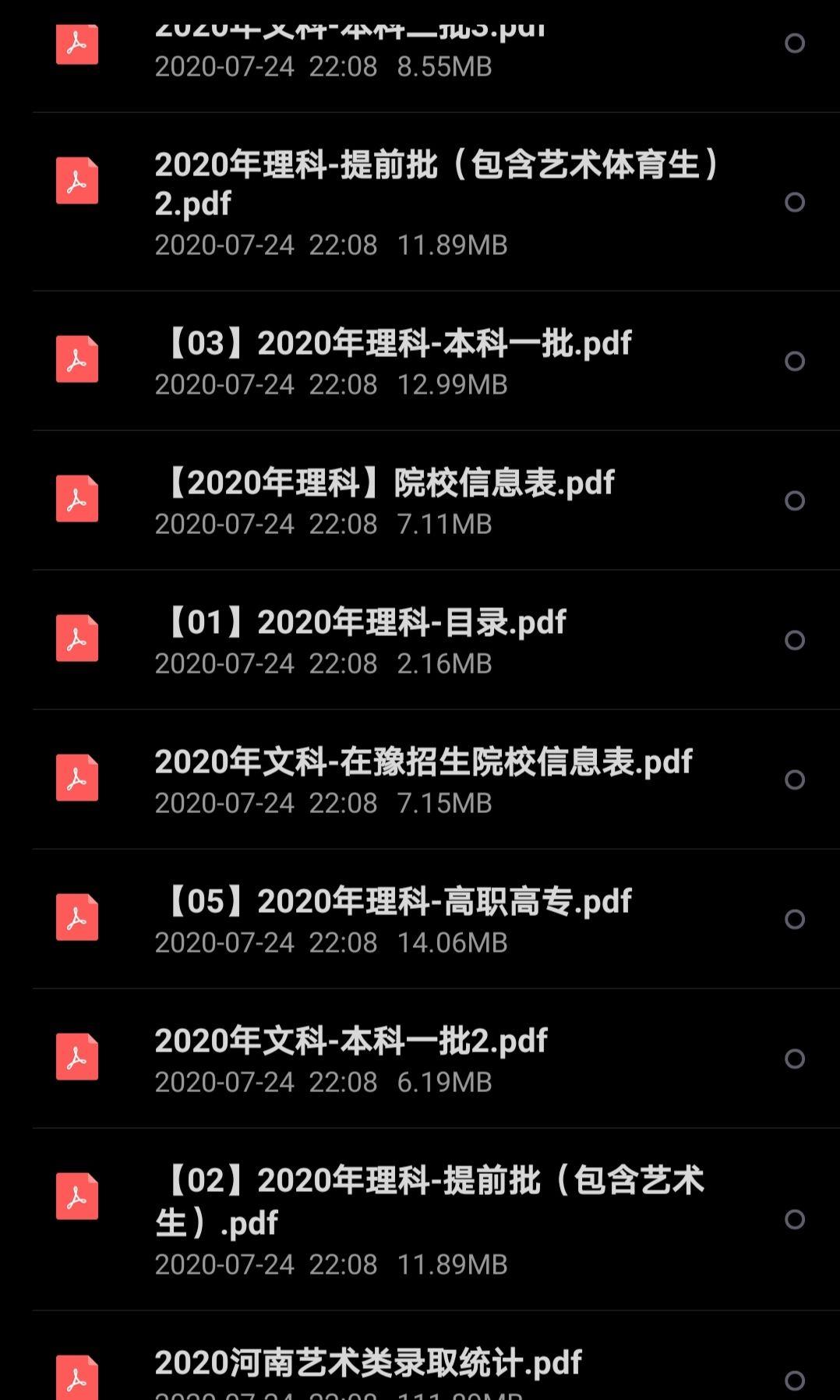This screenshot has width=840, height=1400.
Task: Select the 【01】2020年理科-目录.pdf radio circle
Action: point(795,640)
